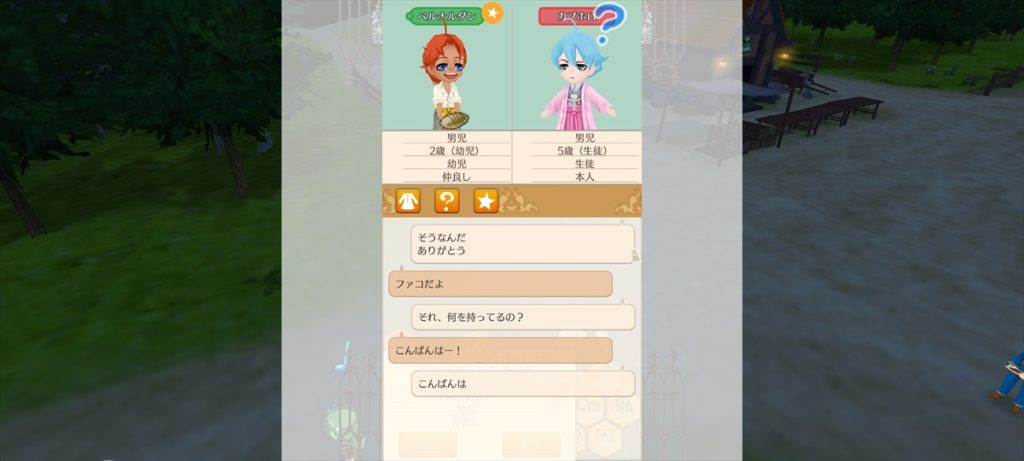Tap the orange question mark icon
1024x461 pixels.
(x=447, y=201)
